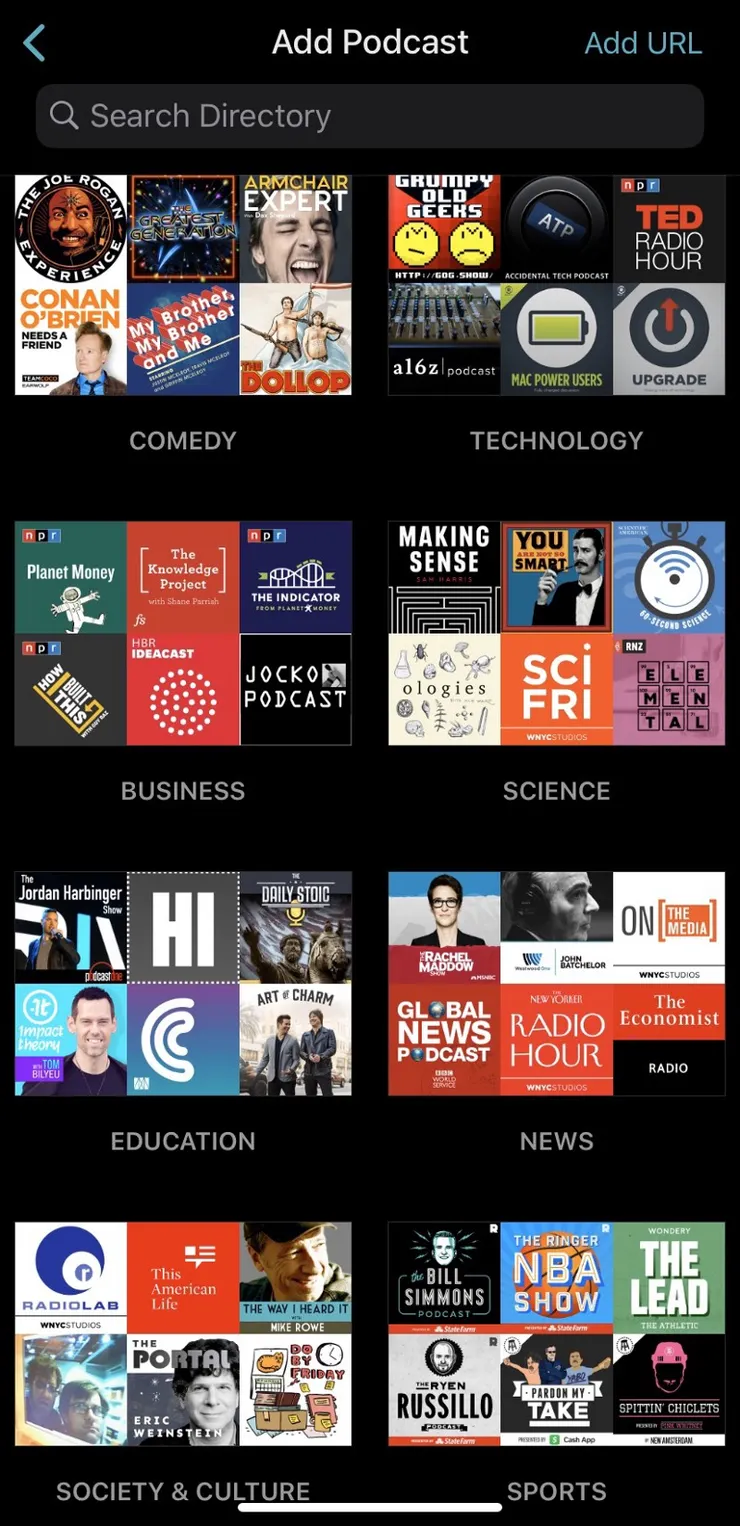Screen dimensions: 740x1526
Task: Tap the Add URL button
Action: (x=643, y=43)
